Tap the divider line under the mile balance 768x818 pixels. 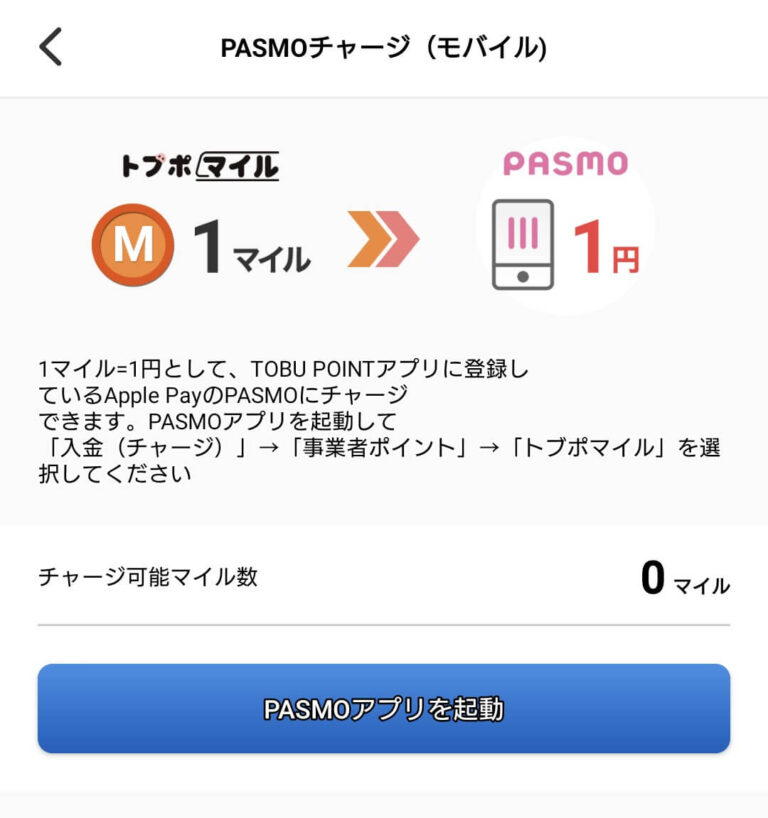pos(384,625)
